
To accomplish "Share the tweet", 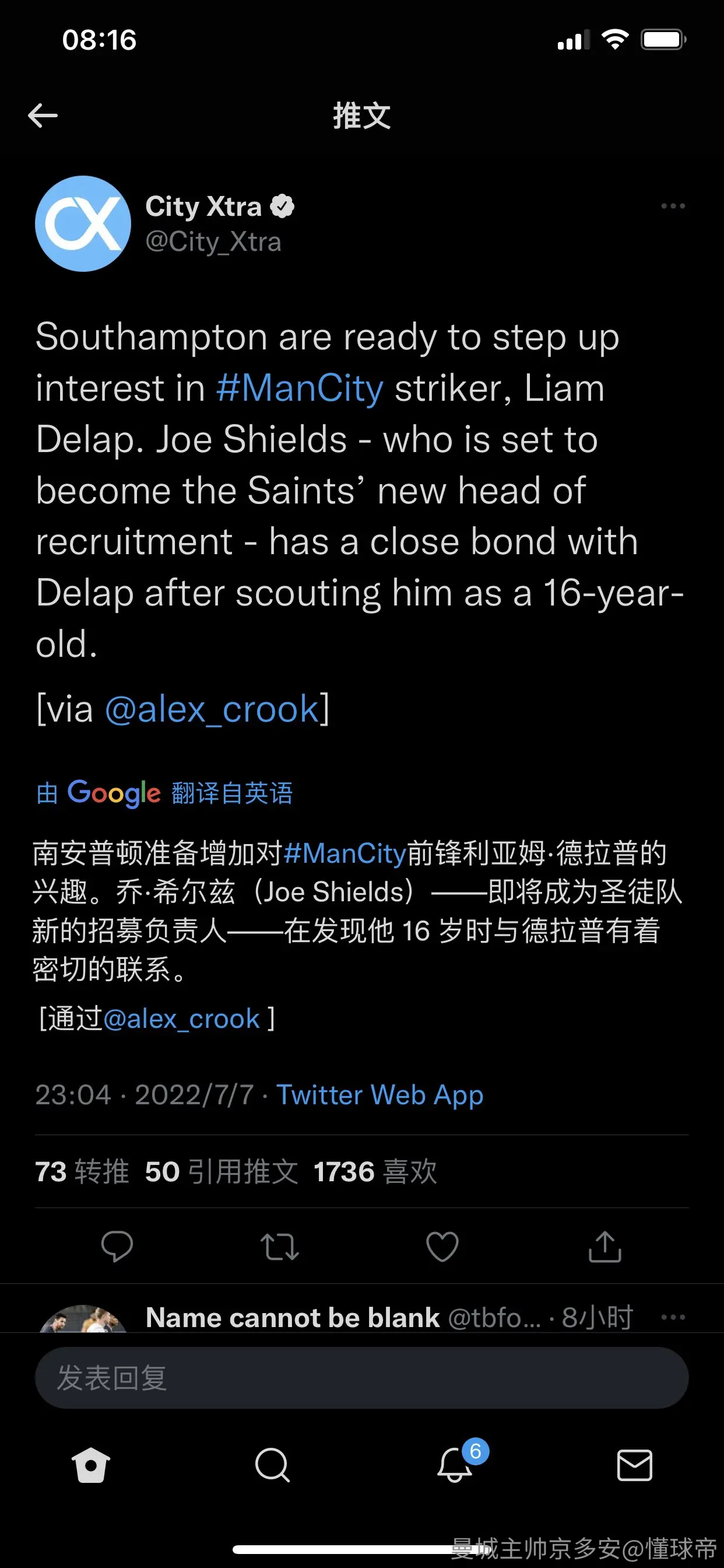I will click(604, 1246).
